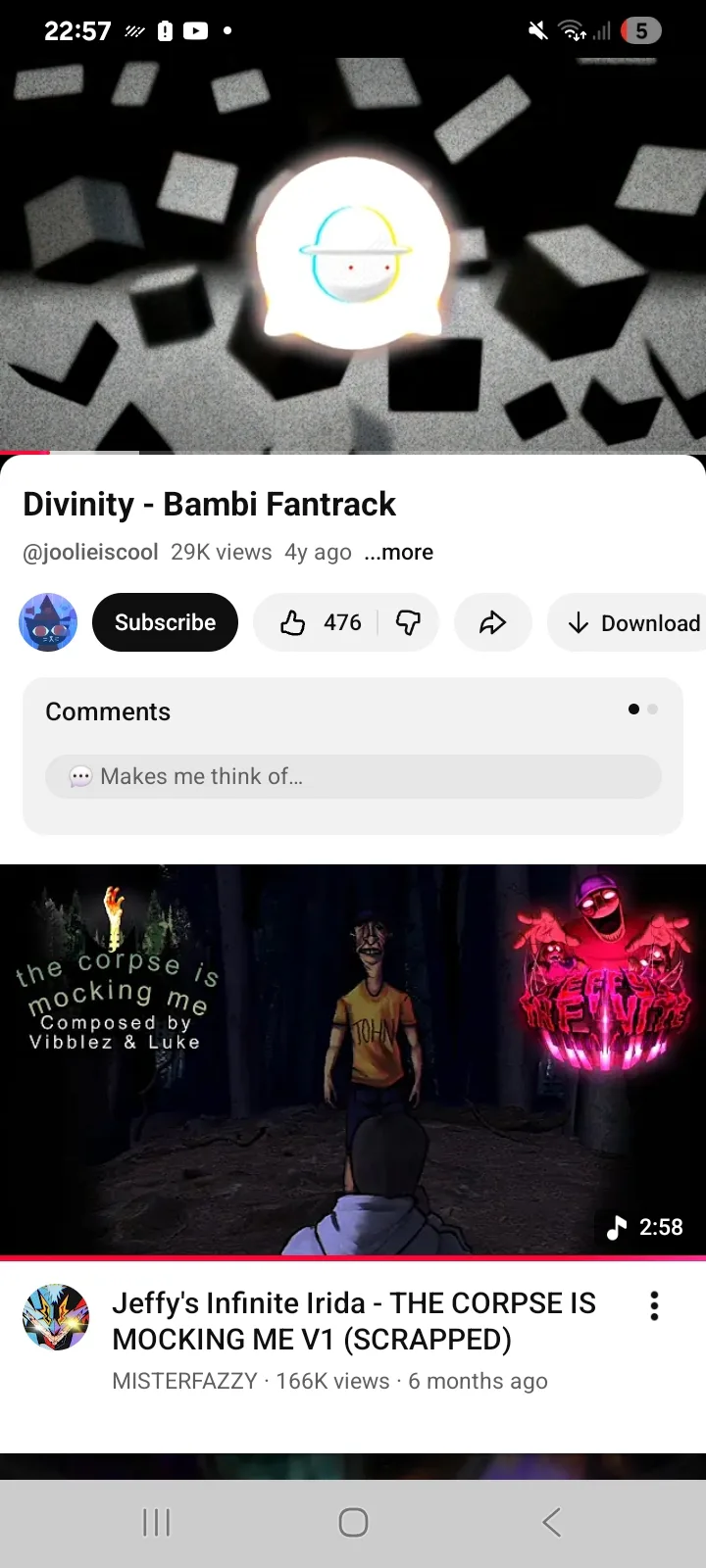
Task: Open Jeffy's Infinite Irida video title
Action: [x=354, y=1321]
